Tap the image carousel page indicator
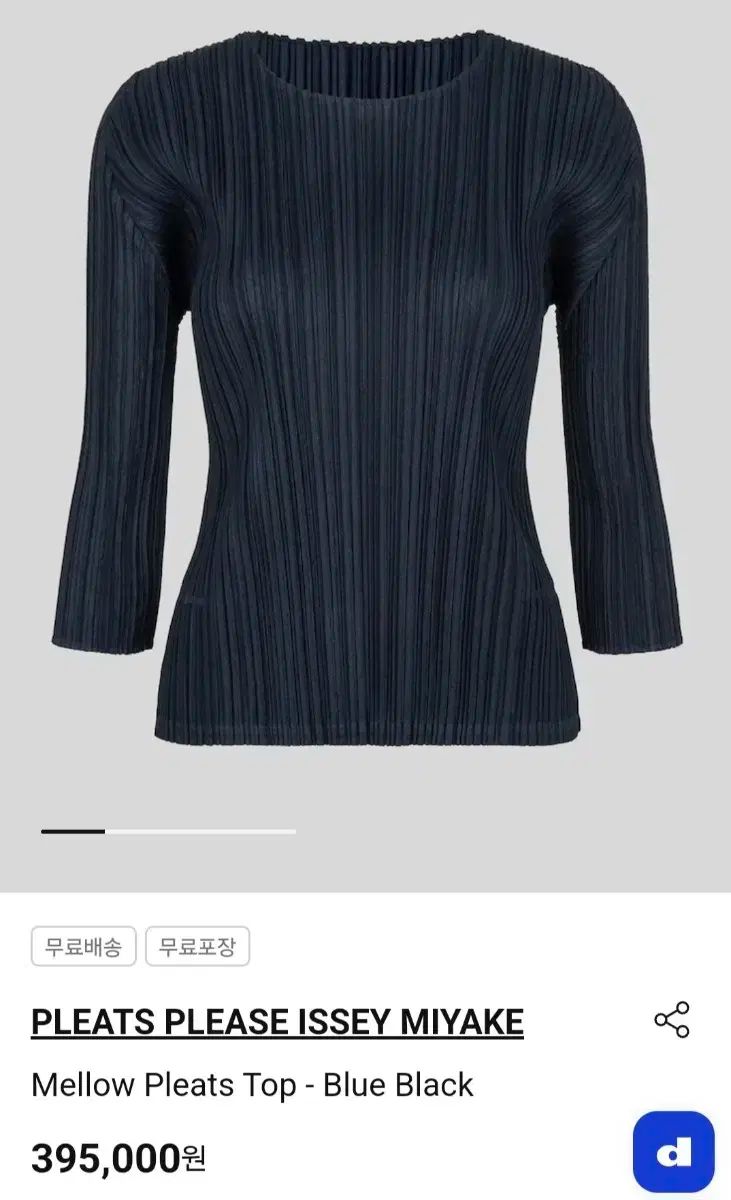Image resolution: width=731 pixels, height=1200 pixels. pos(168,831)
